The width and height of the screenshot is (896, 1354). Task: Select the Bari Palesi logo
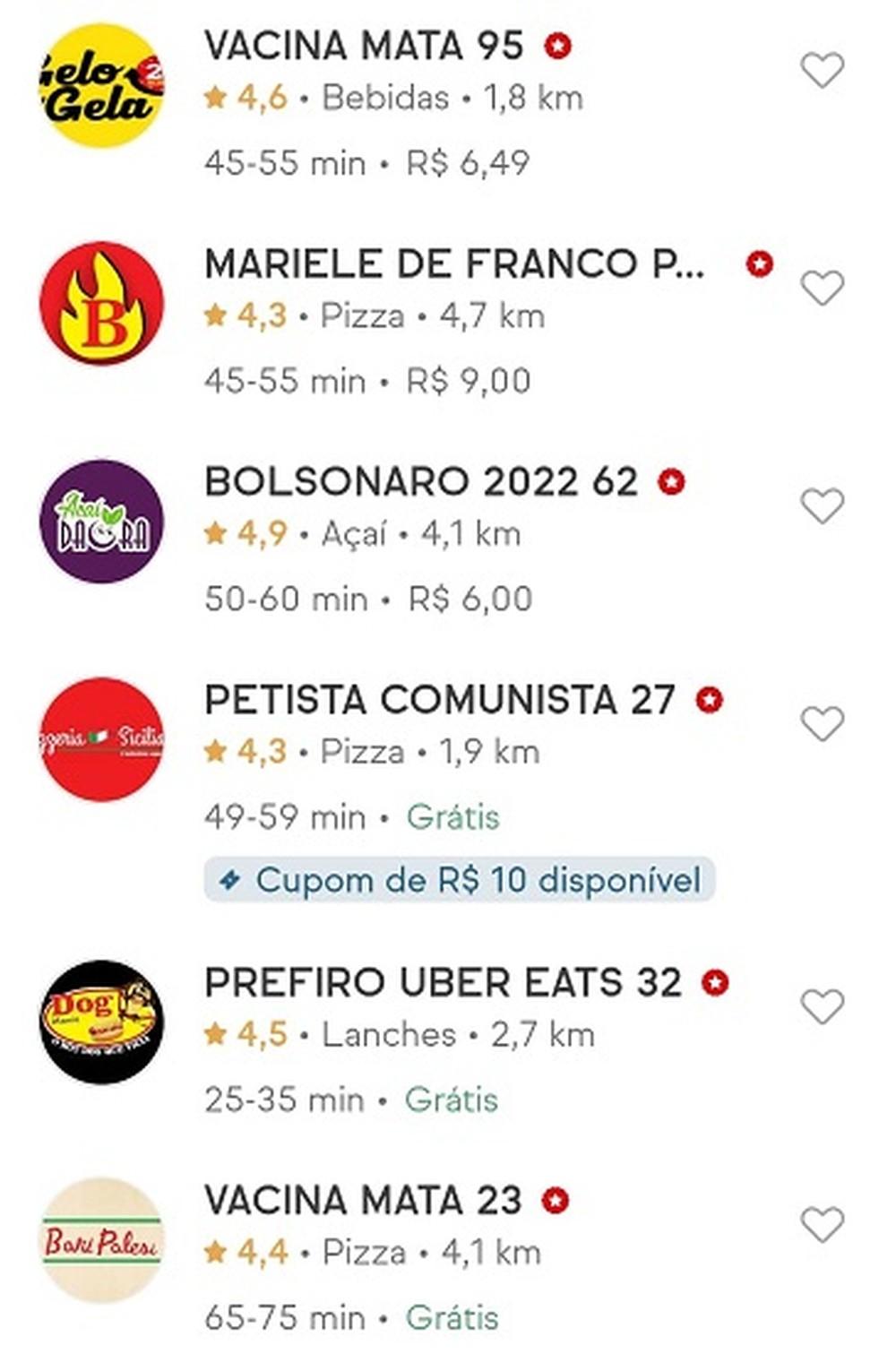(x=100, y=1241)
